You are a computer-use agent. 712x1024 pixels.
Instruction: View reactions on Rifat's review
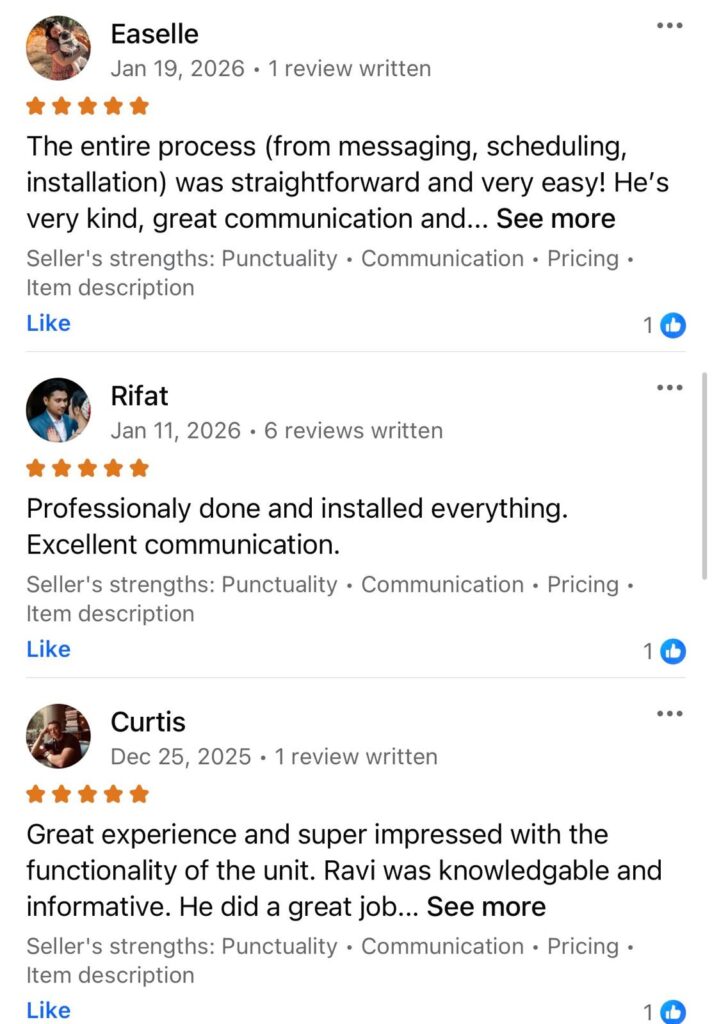pyautogui.click(x=665, y=651)
